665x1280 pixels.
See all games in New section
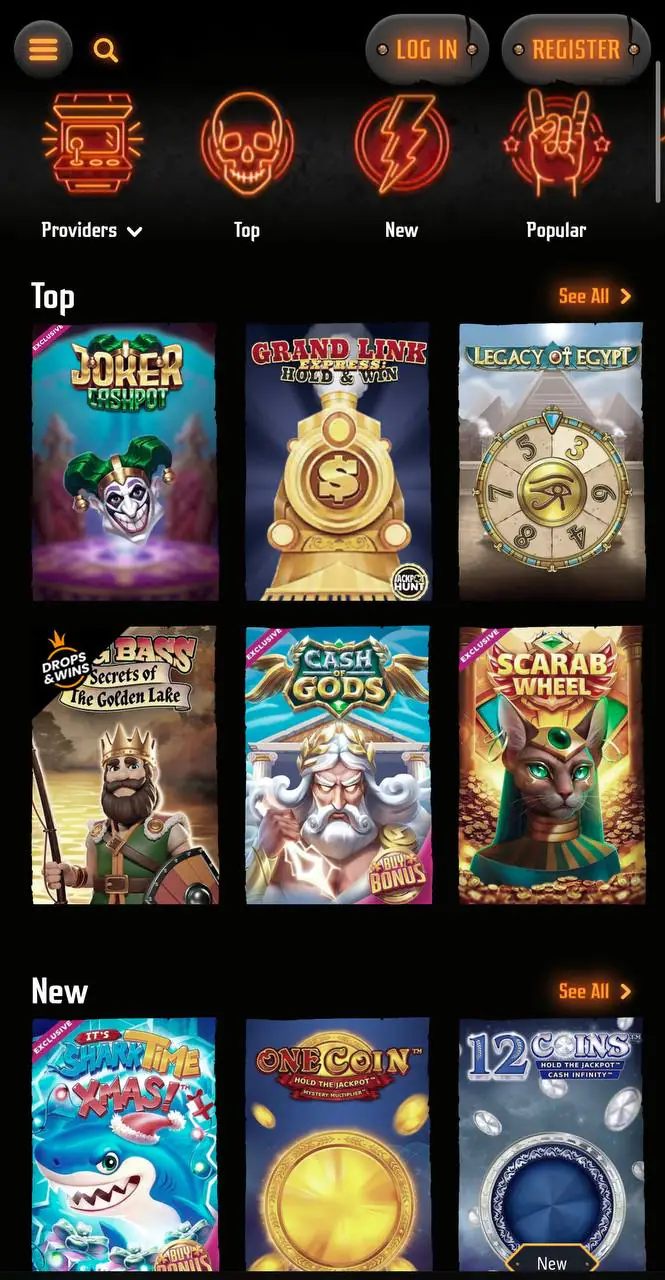point(595,991)
